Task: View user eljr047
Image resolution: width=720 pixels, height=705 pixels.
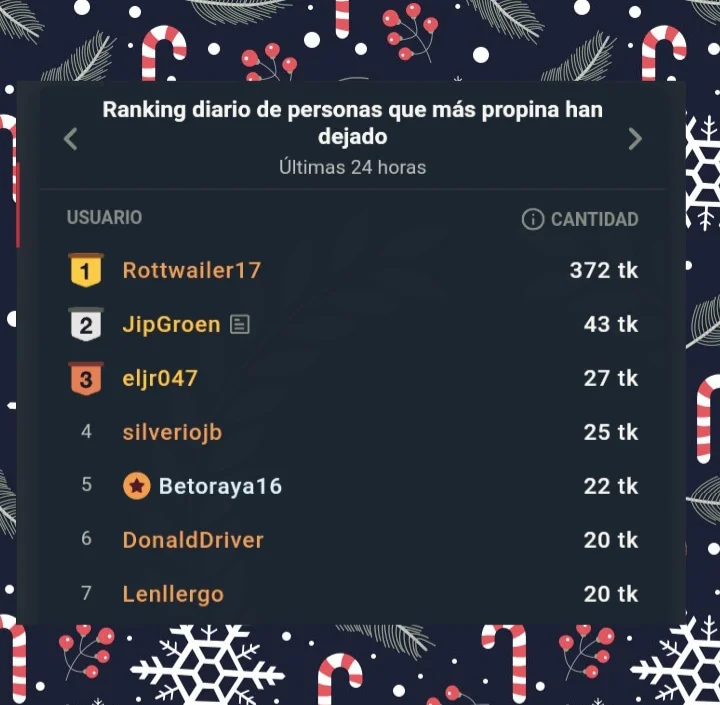Action: coord(160,378)
